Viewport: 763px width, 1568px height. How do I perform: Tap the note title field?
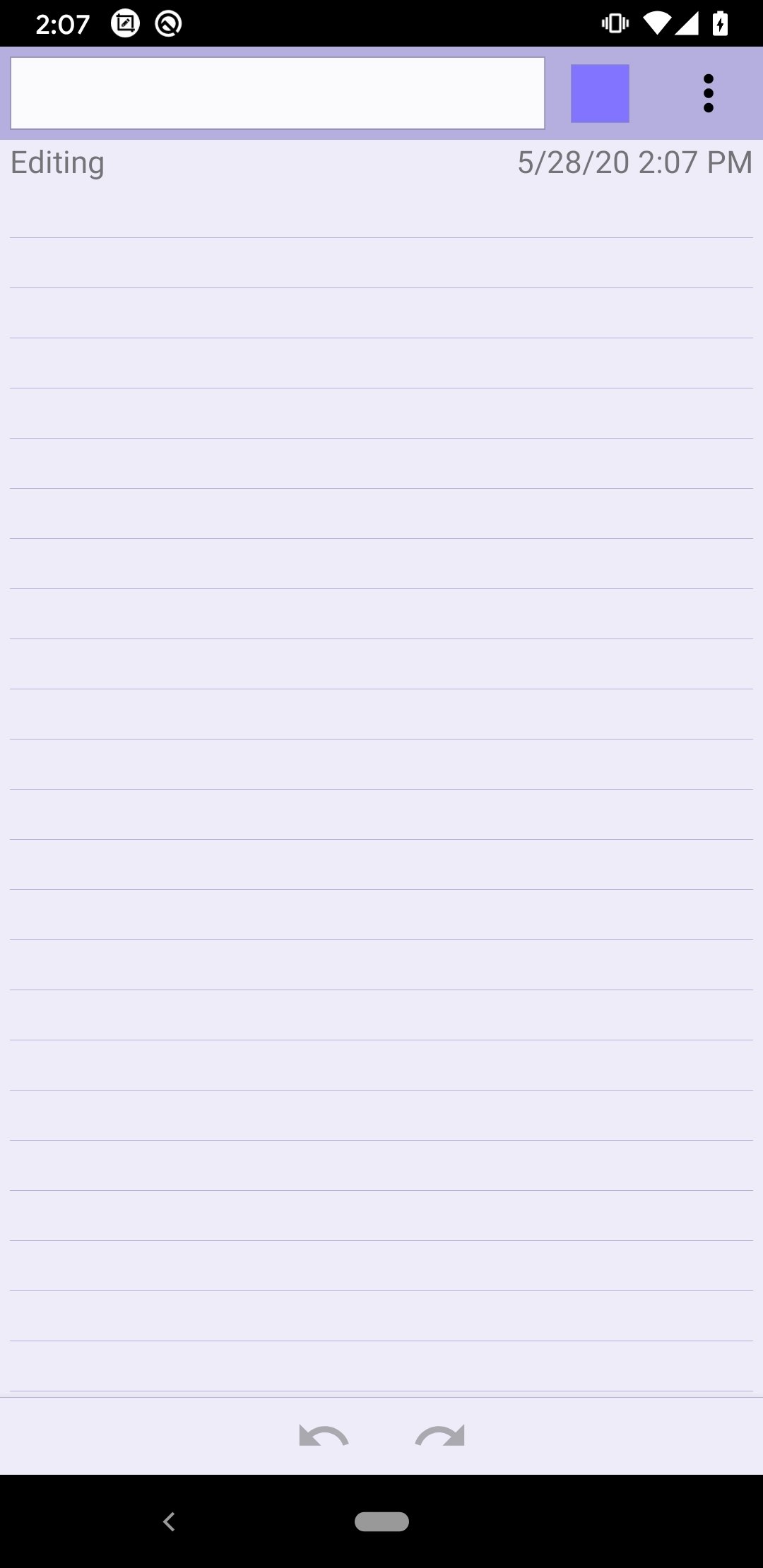(x=278, y=93)
